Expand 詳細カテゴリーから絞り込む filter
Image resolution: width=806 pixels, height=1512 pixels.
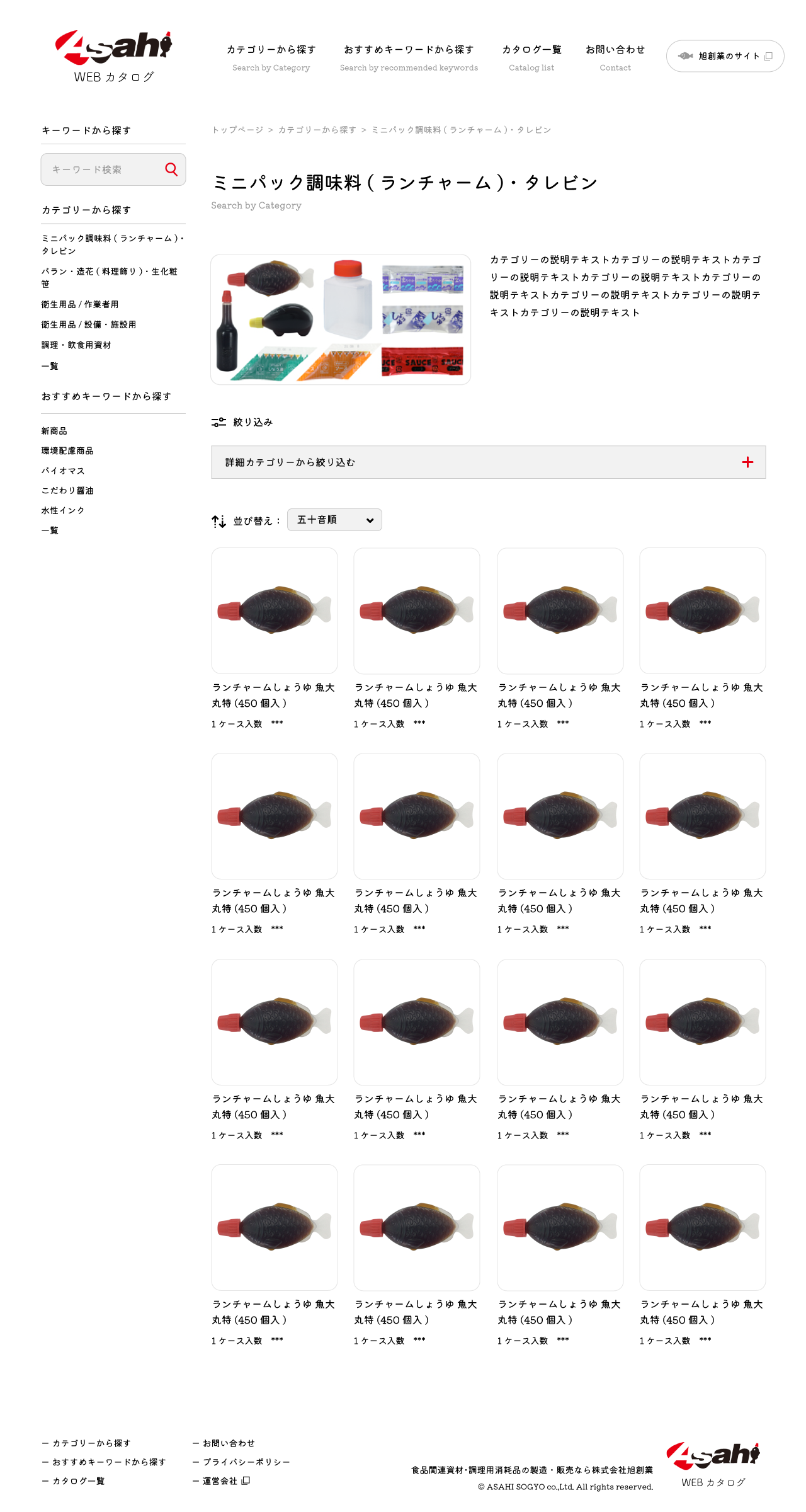click(488, 462)
